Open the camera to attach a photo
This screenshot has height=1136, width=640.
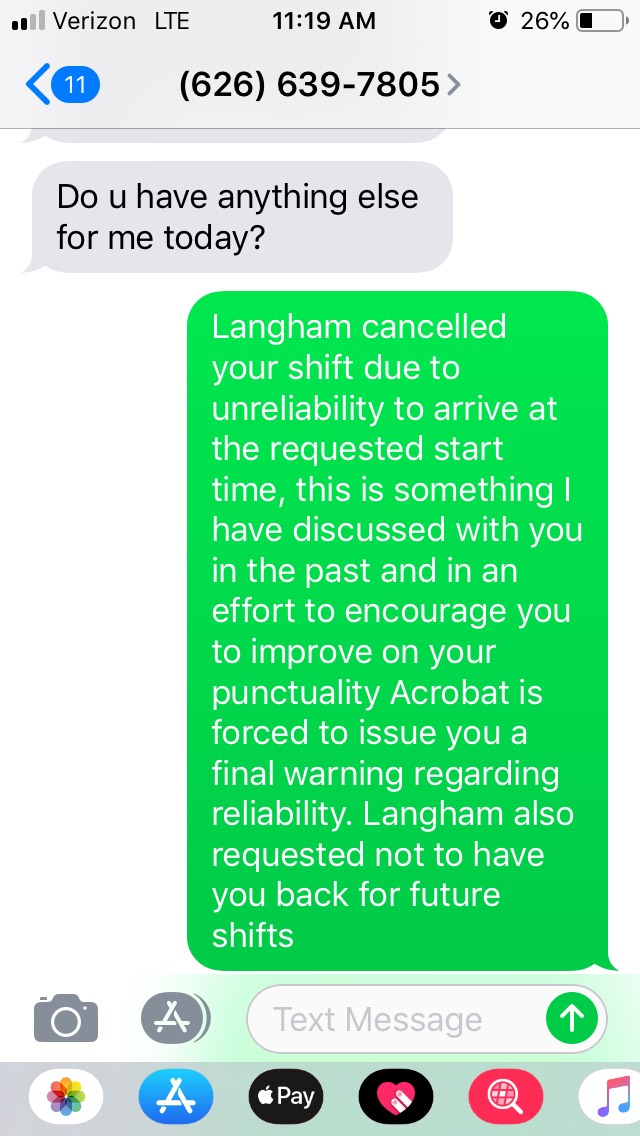click(66, 1019)
